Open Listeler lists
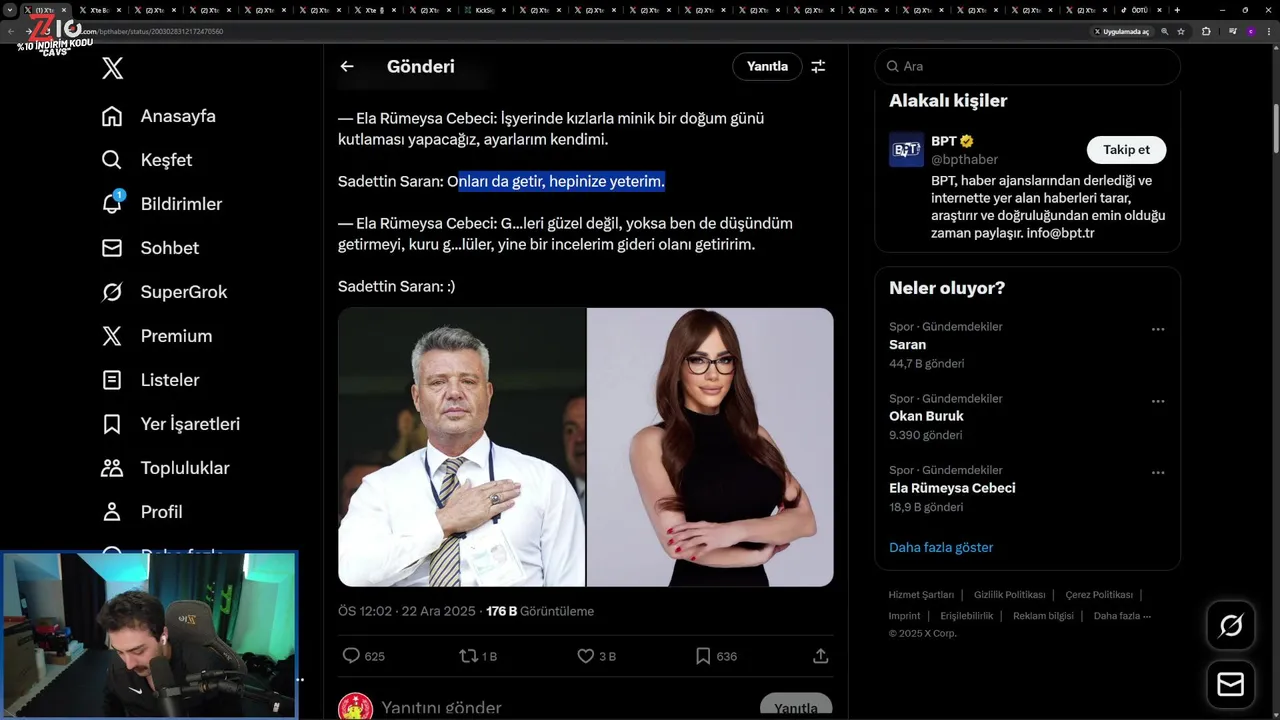1280x720 pixels. [x=152, y=380]
